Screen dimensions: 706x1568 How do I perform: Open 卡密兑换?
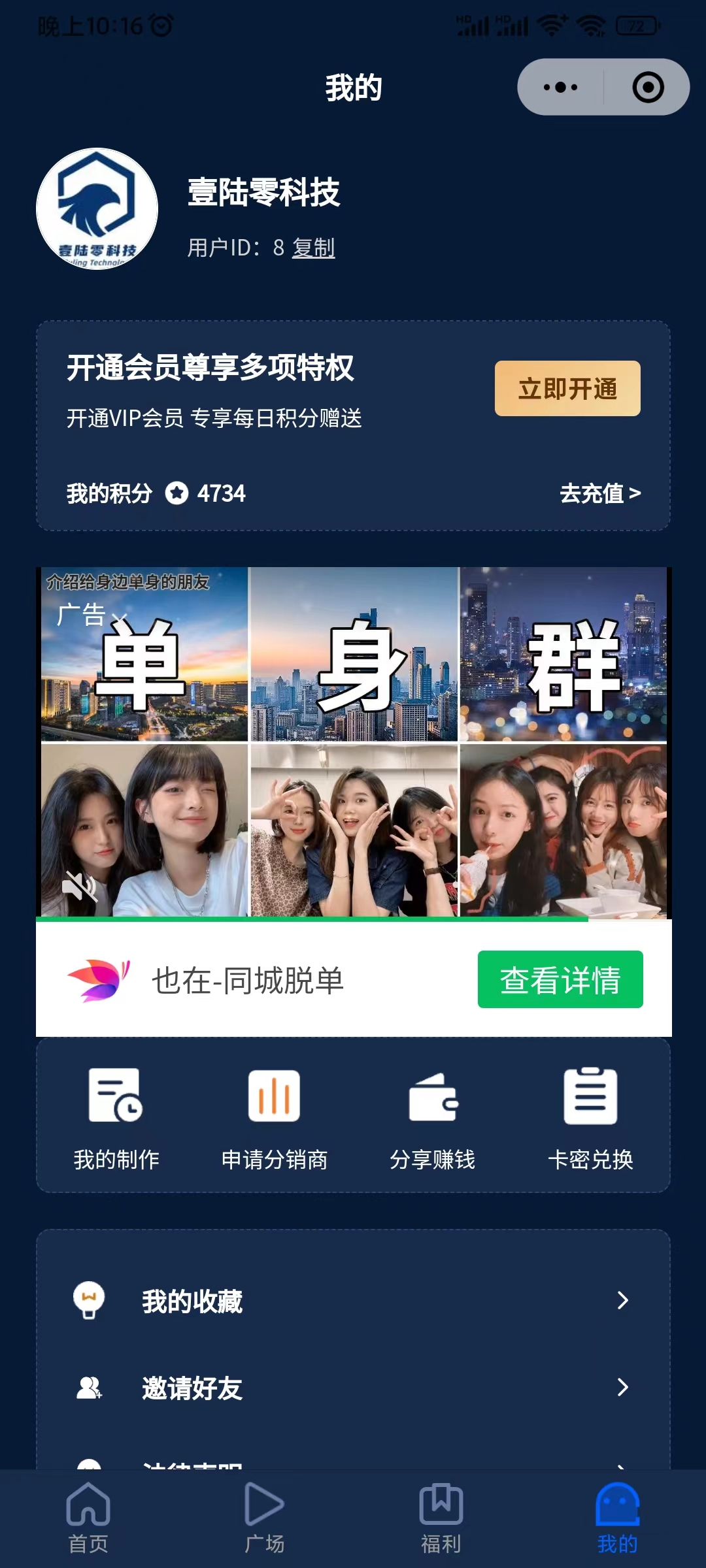click(590, 1118)
